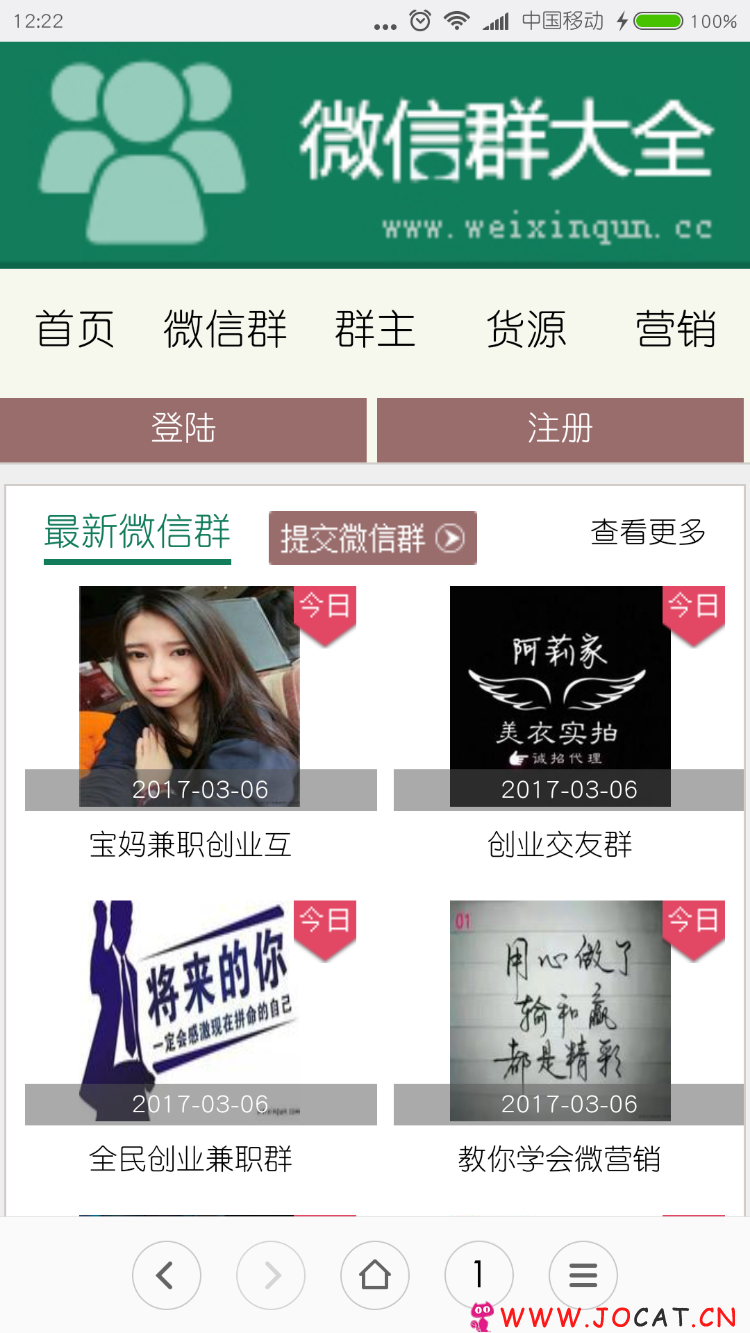Tap the 登陆 button
This screenshot has width=750, height=1333.
(183, 429)
